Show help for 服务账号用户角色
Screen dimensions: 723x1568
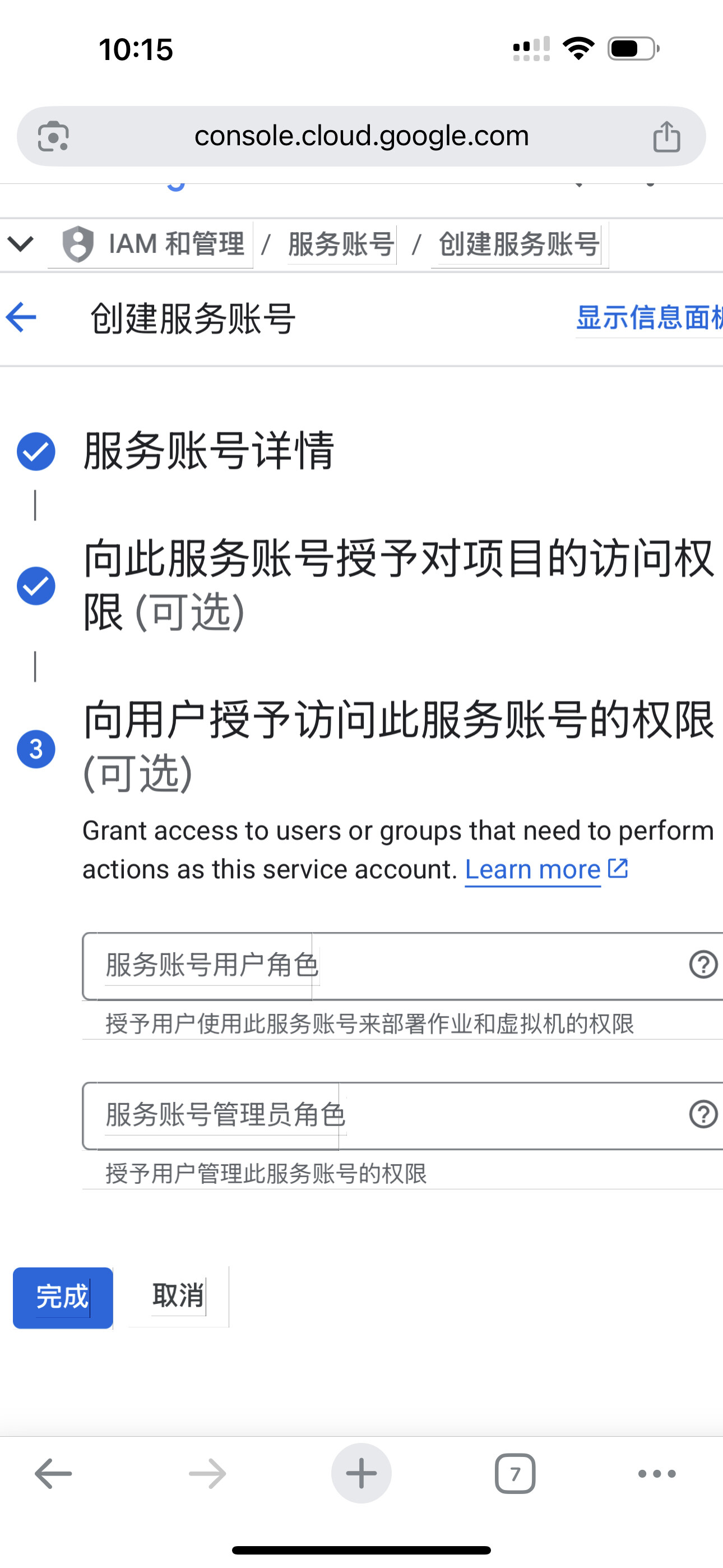tap(703, 965)
